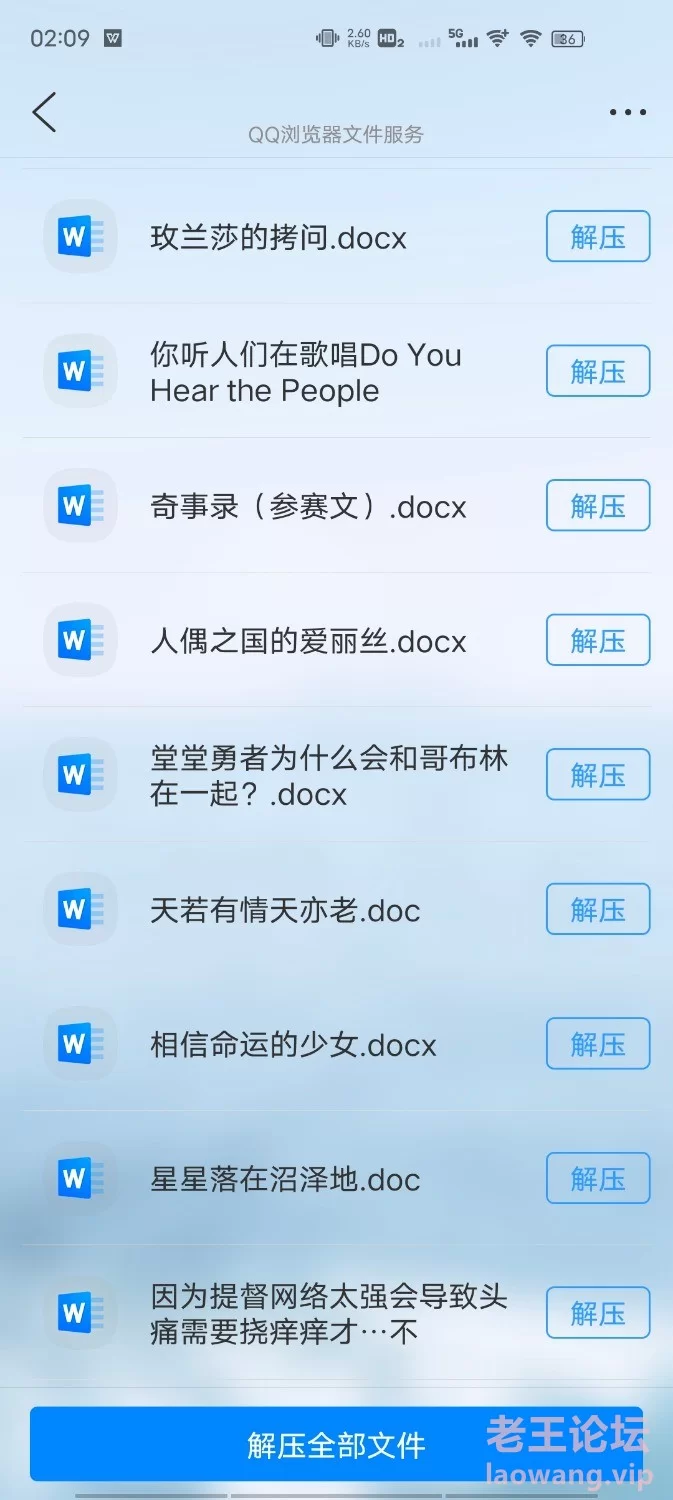
Task: Extract 玫兰莎的拷问.docx with its 解压 button
Action: pos(597,237)
